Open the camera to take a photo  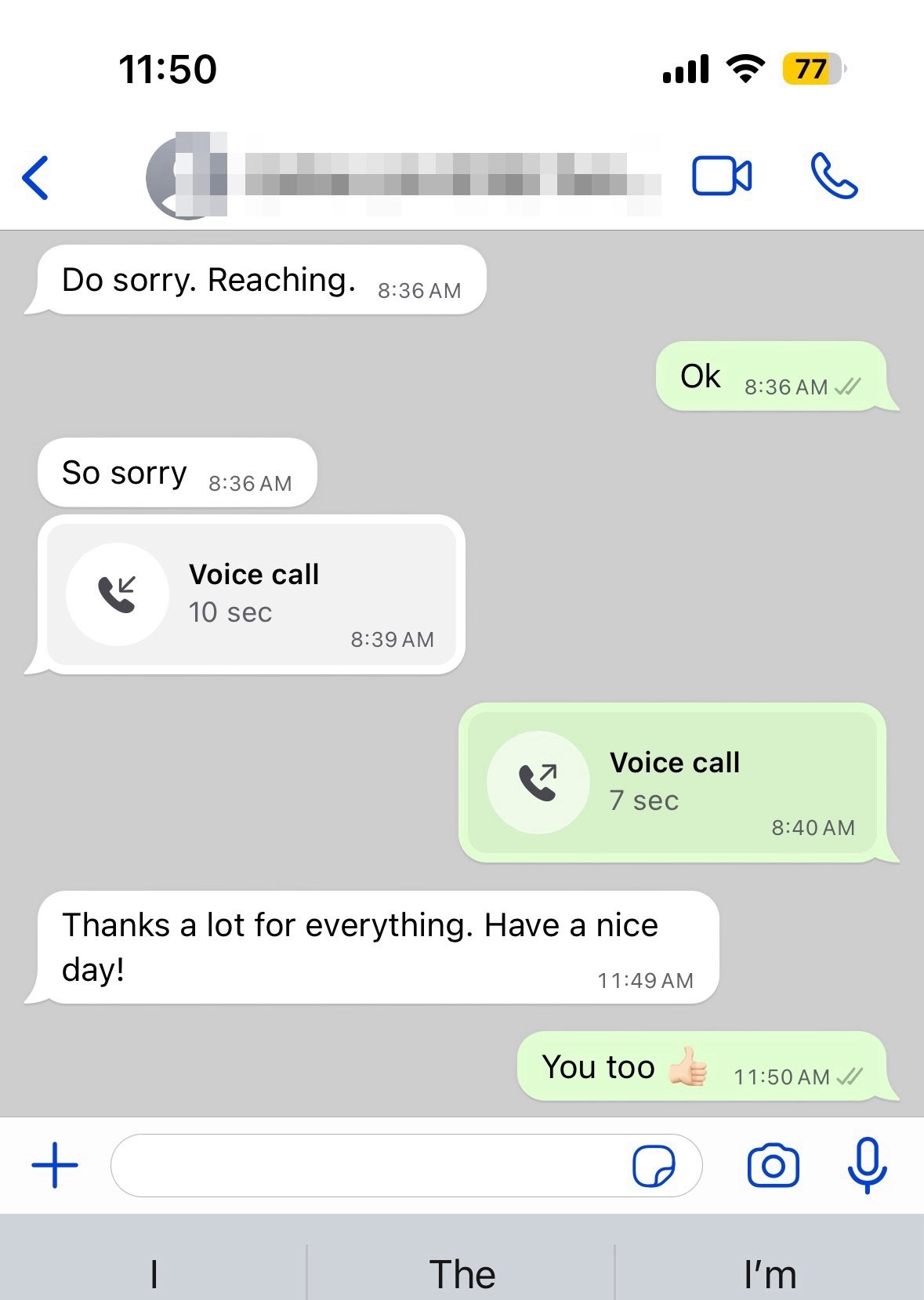(773, 1165)
